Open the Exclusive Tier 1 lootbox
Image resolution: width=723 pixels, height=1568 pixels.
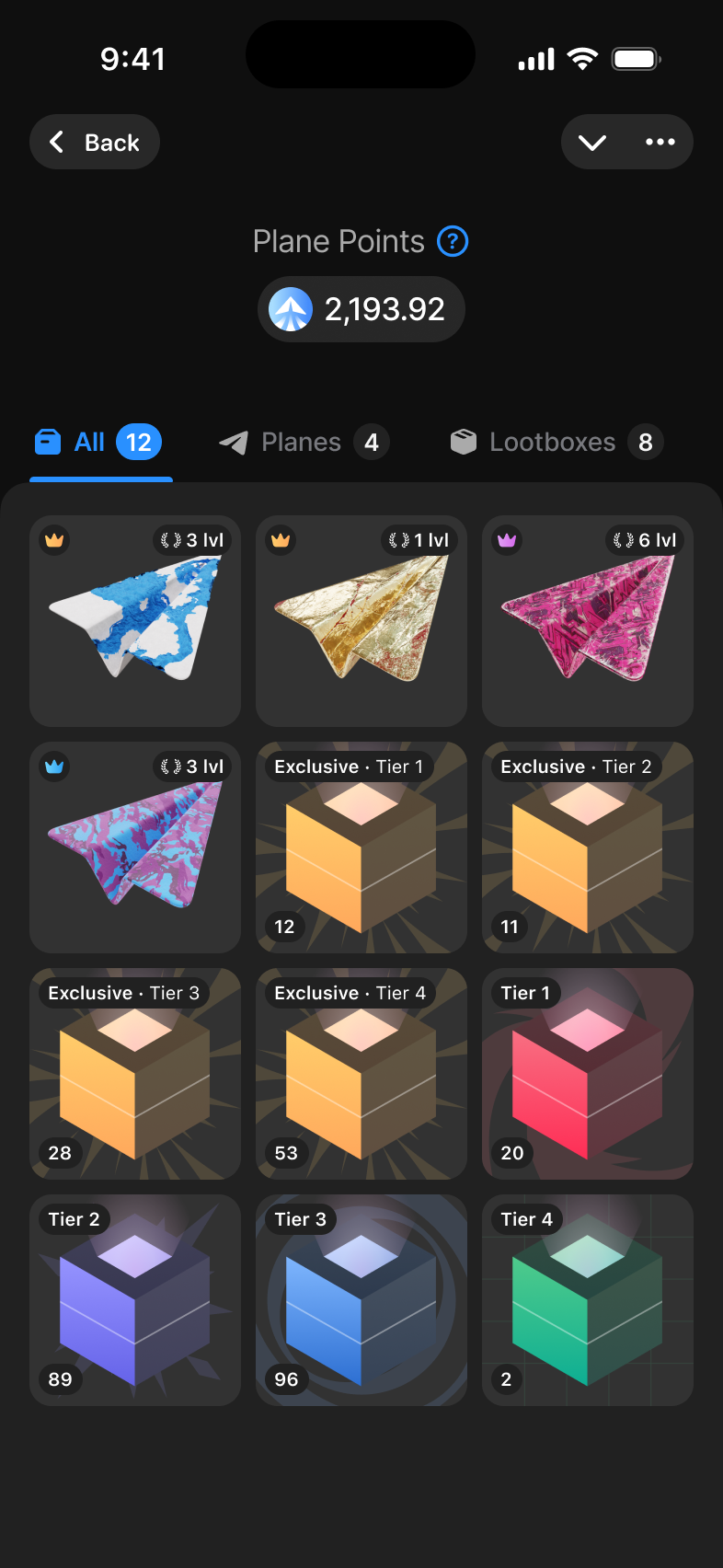tap(361, 847)
